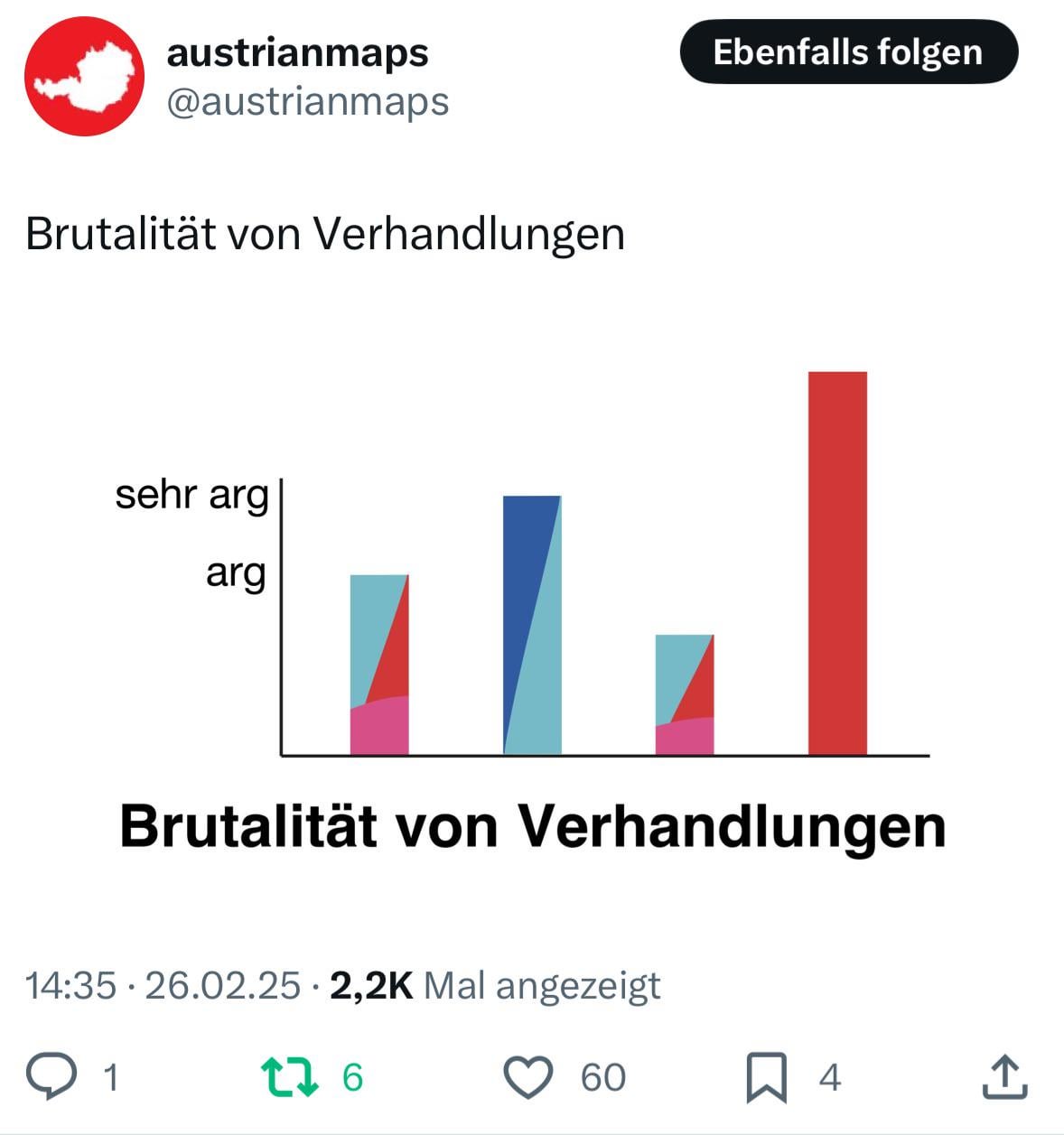Share the tweet
Viewport: 1064px width, 1135px height.
(x=1004, y=1076)
